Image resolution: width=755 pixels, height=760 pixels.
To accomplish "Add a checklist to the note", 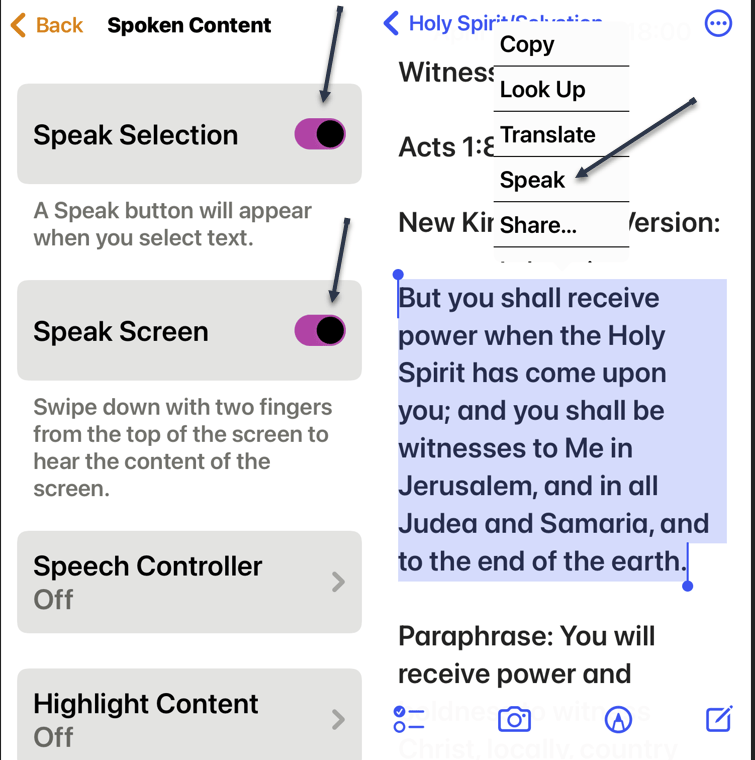I will coord(409,718).
